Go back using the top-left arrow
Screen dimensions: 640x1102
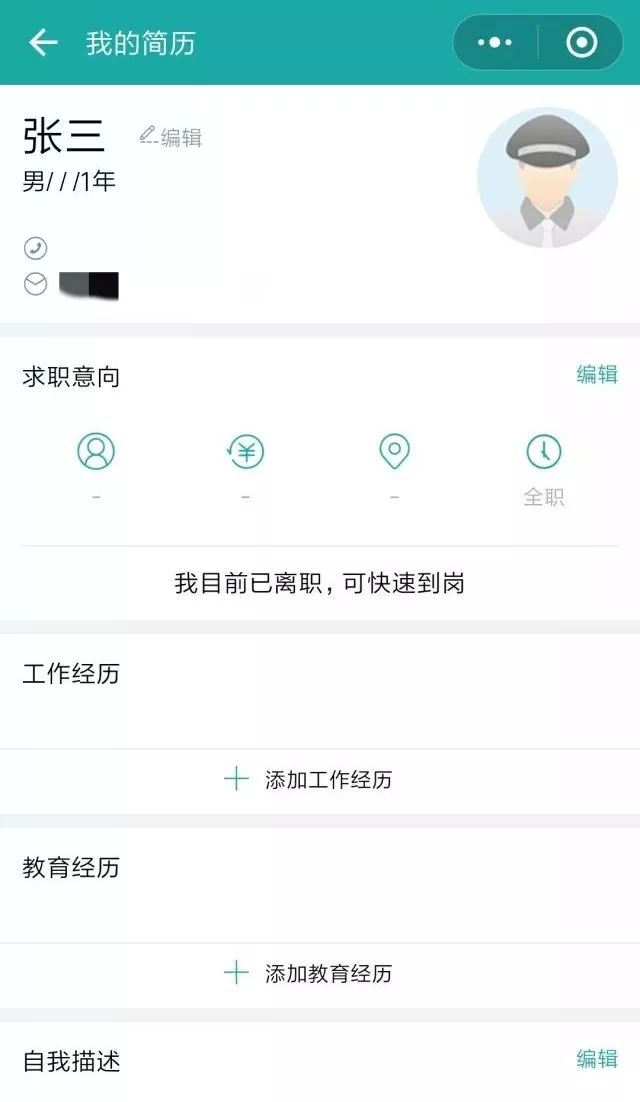(43, 43)
